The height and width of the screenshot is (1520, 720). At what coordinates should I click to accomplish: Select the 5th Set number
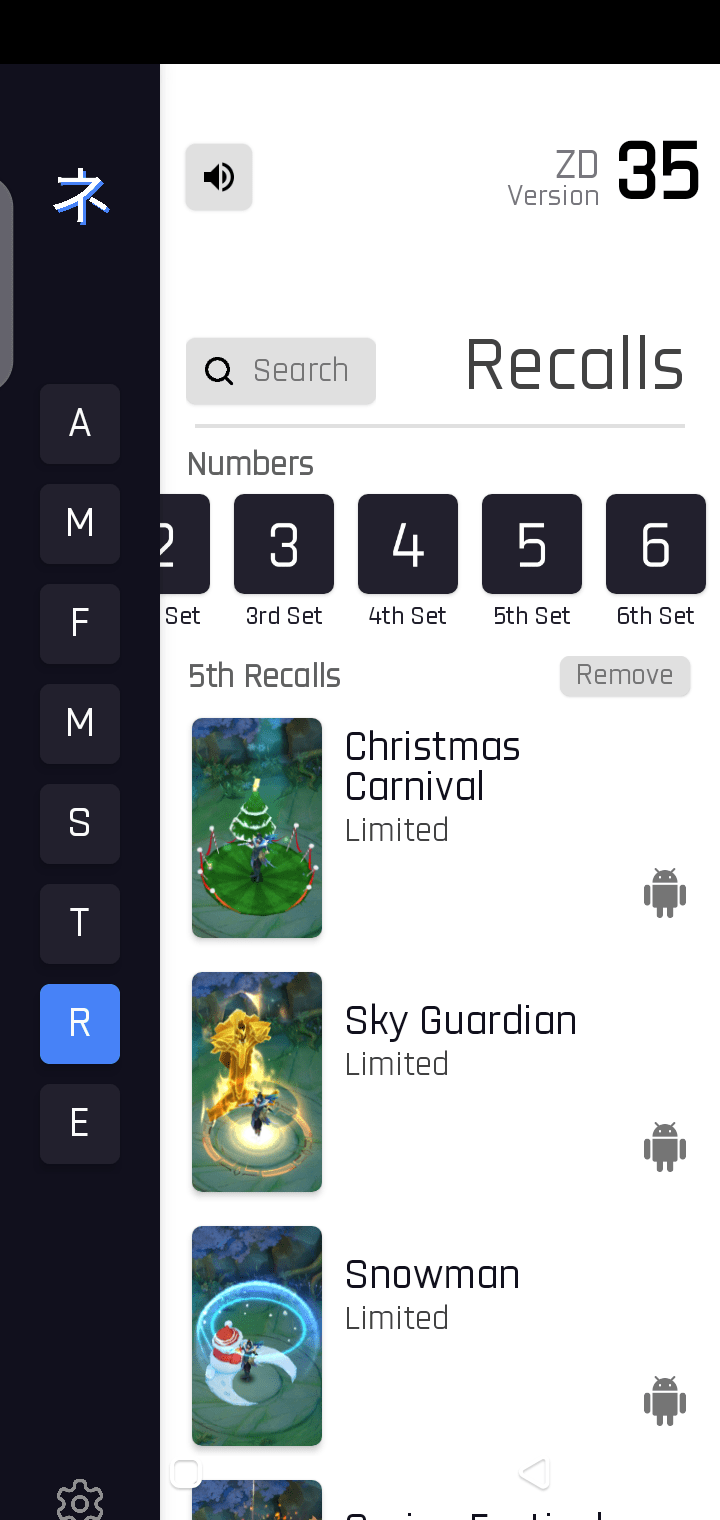pos(532,545)
